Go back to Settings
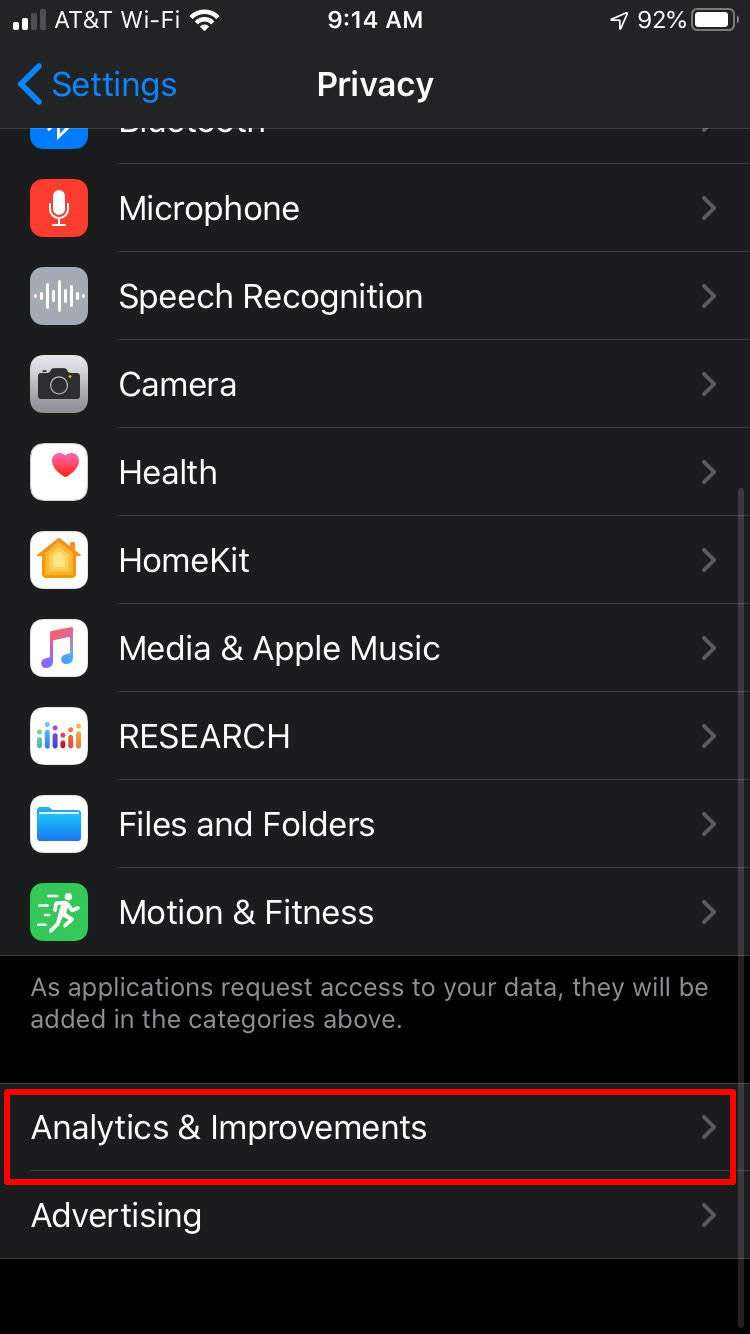Image resolution: width=750 pixels, height=1334 pixels. pyautogui.click(x=97, y=85)
